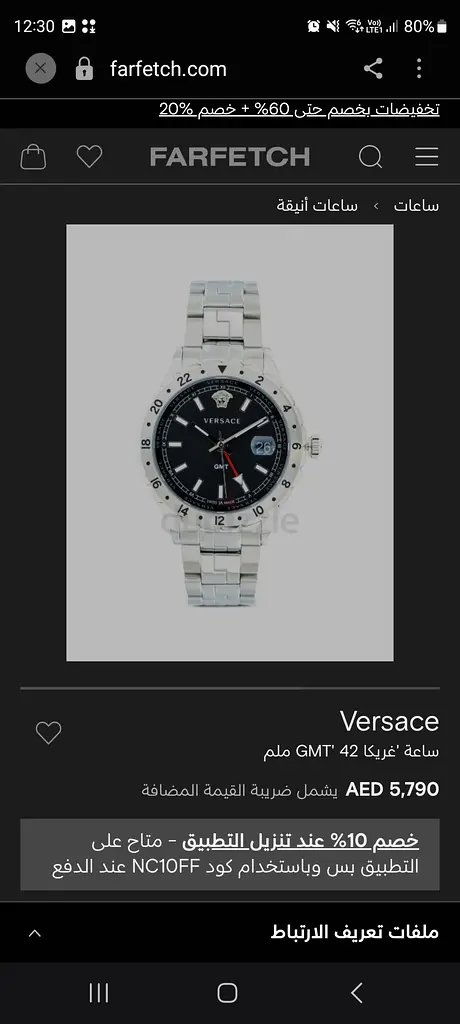This screenshot has width=460, height=1024.
Task: Open the shopping bag
Action: [x=33, y=157]
